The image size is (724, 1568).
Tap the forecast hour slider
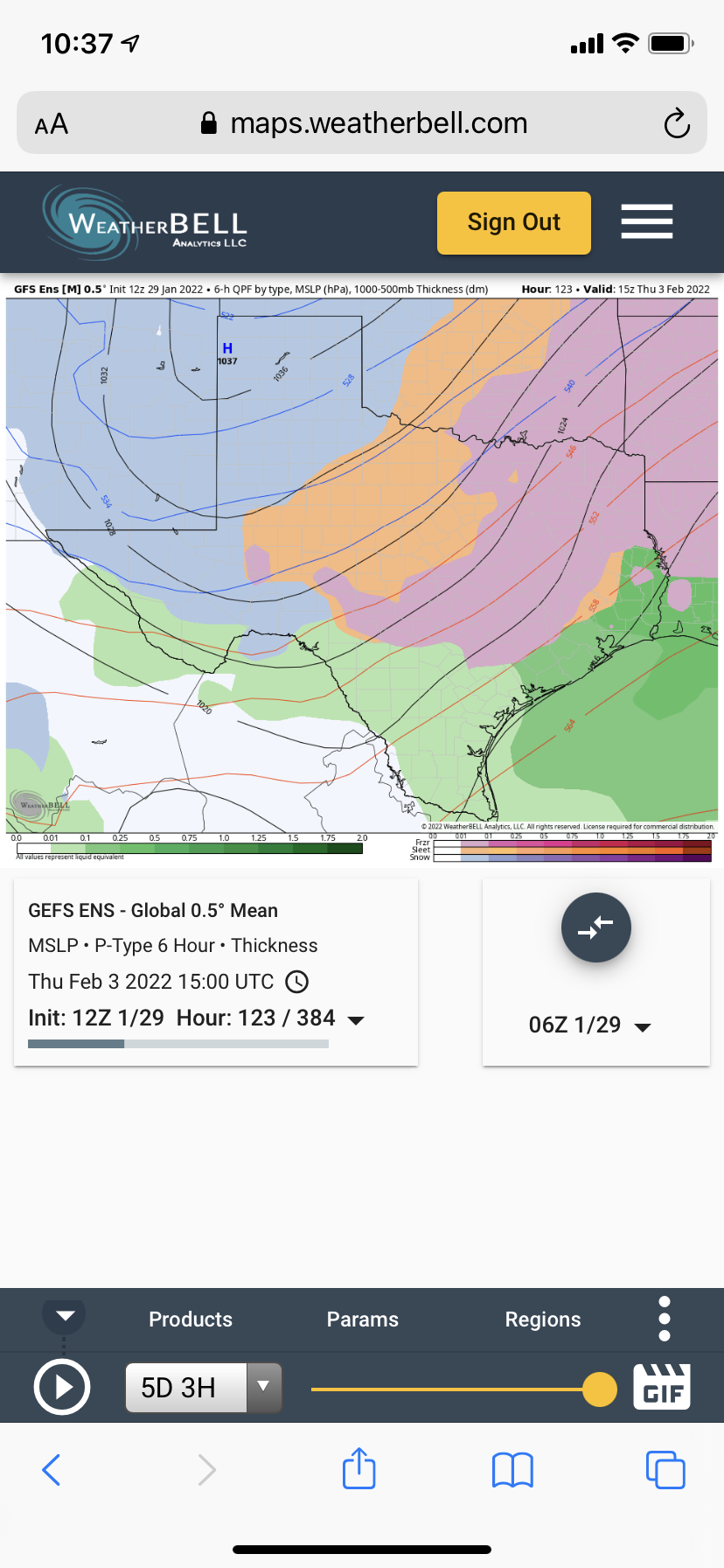[455, 1389]
